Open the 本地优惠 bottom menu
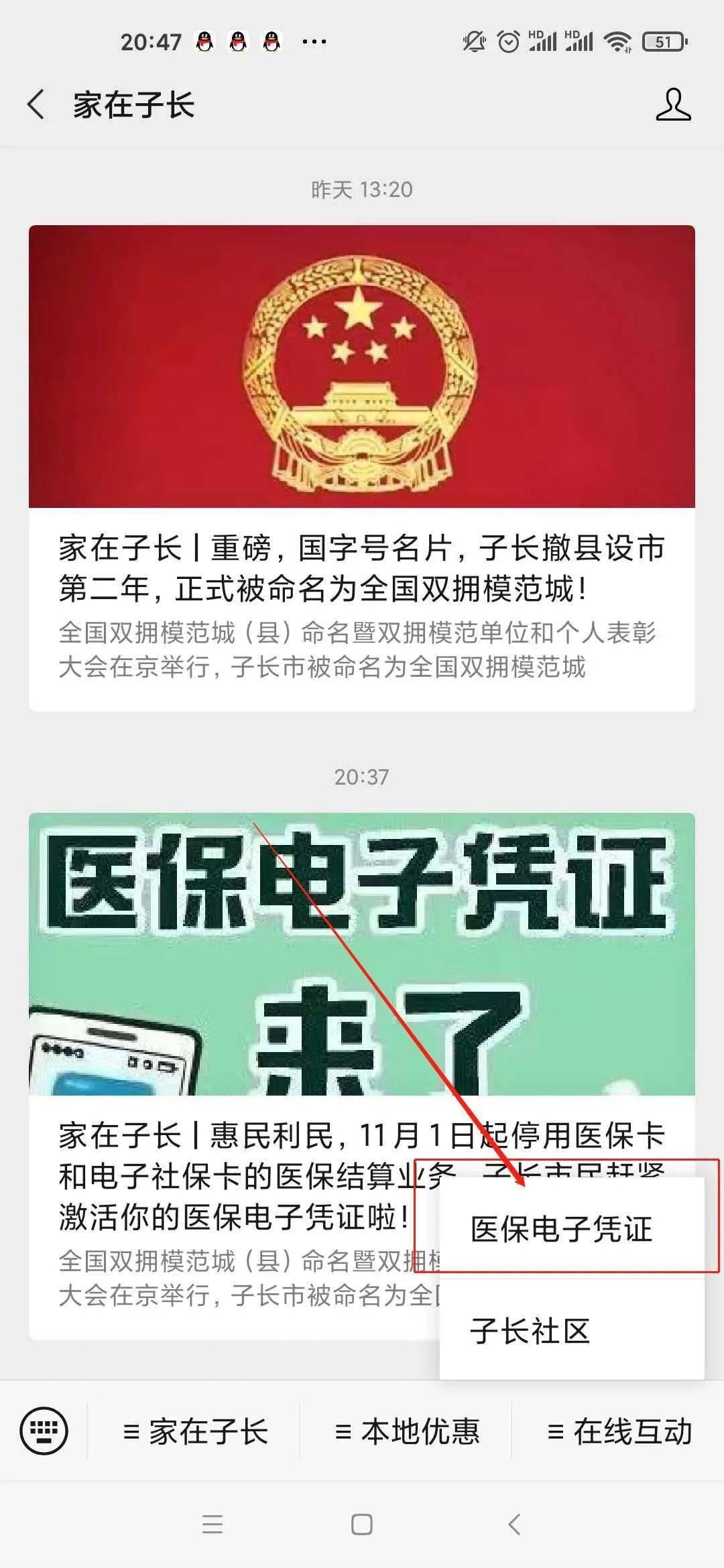The width and height of the screenshot is (724, 1568). [406, 1431]
